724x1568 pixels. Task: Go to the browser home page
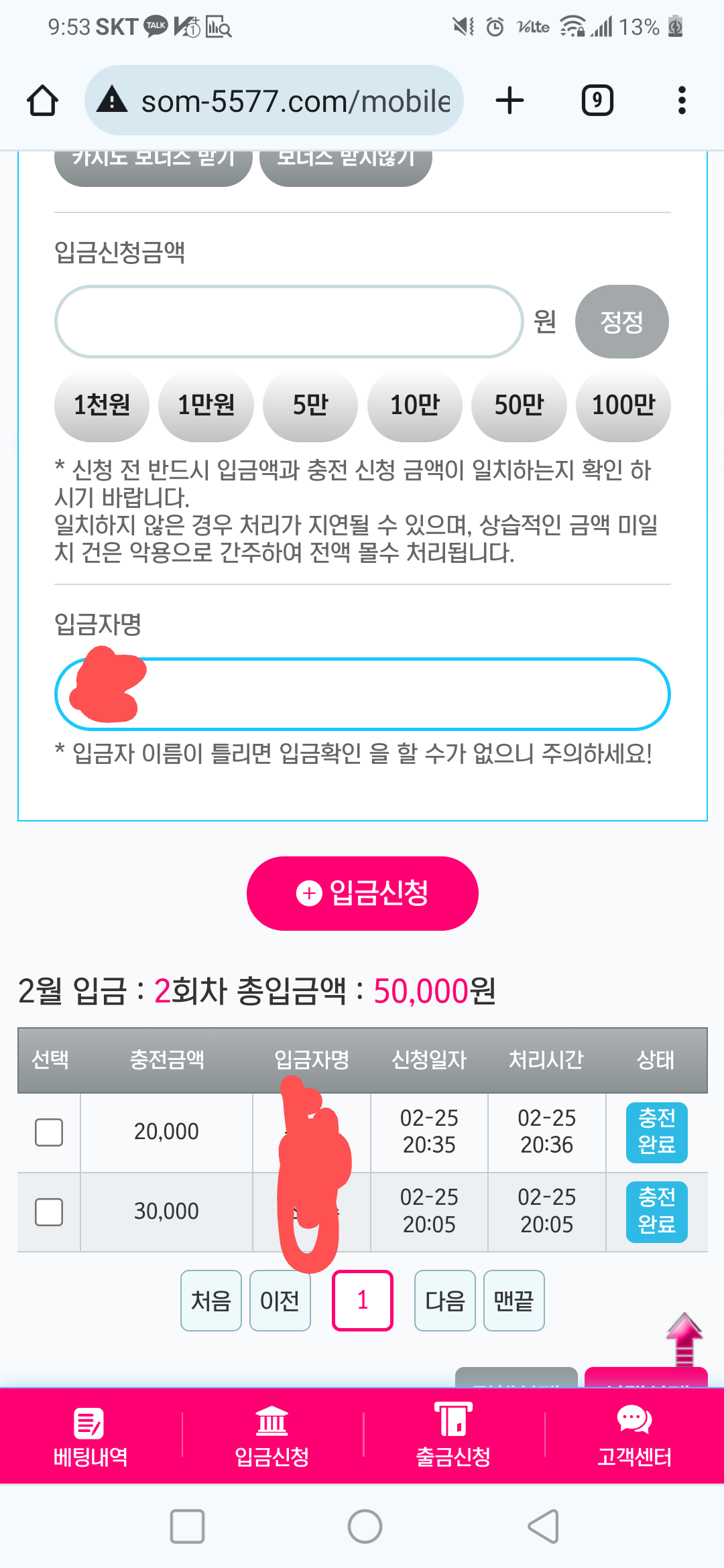(x=42, y=101)
